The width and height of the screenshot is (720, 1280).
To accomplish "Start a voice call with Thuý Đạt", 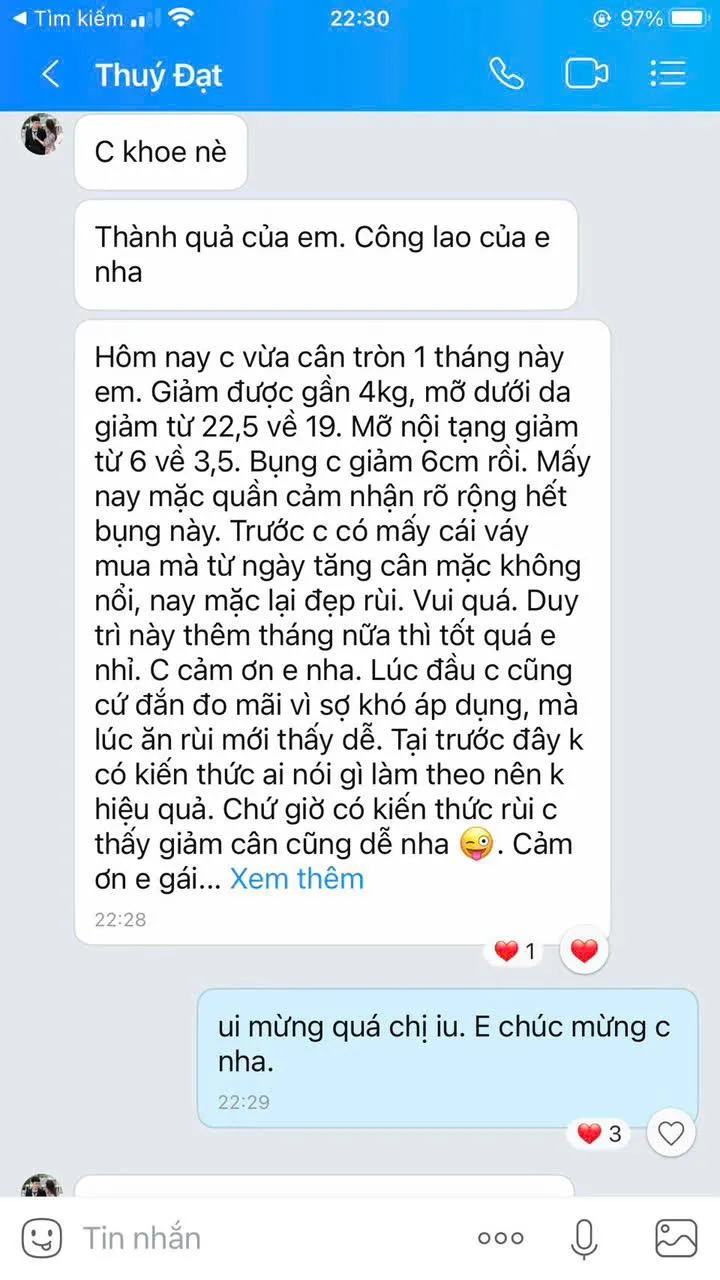I will 506,74.
